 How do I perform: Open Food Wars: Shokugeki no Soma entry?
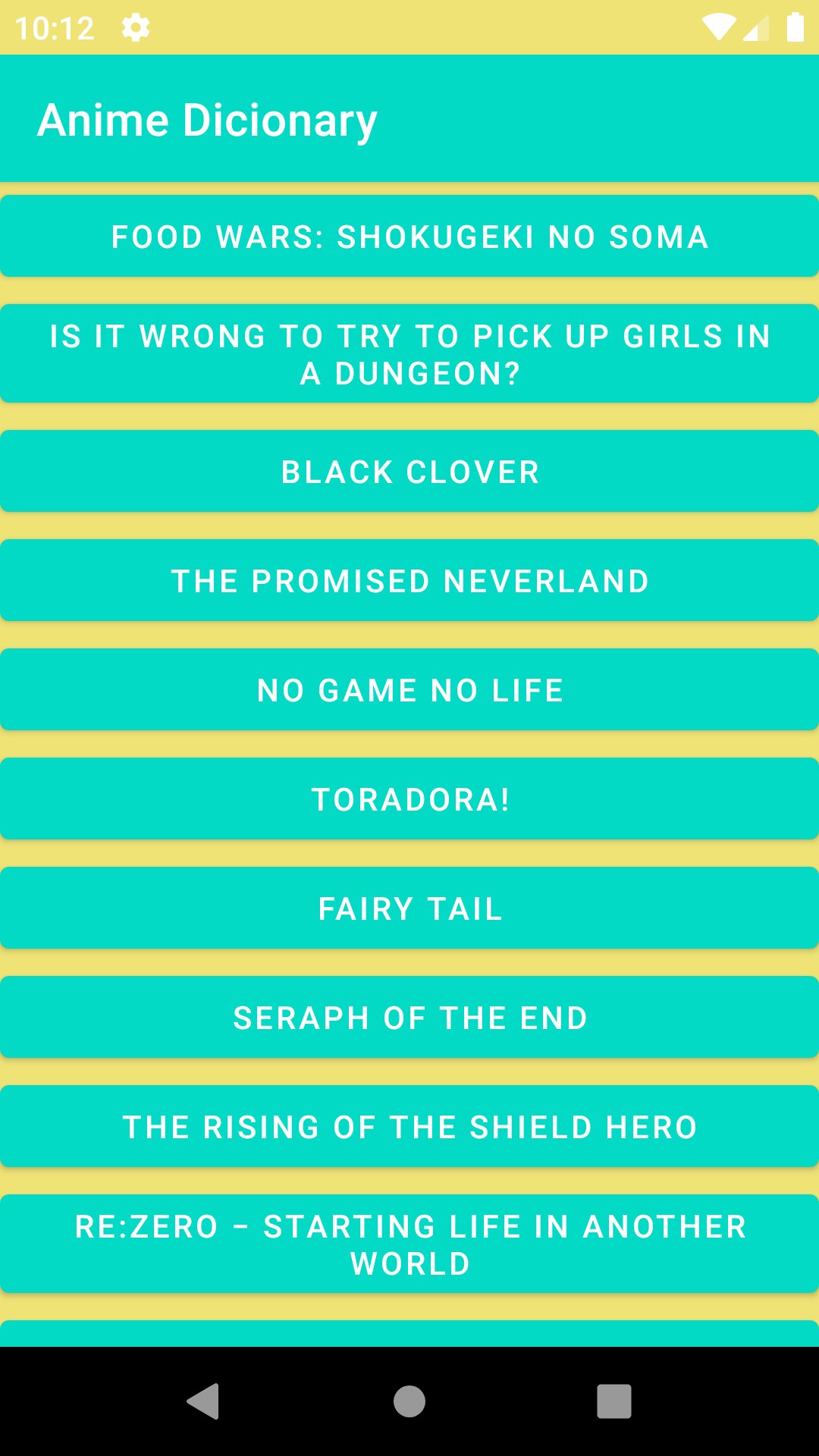point(409,237)
